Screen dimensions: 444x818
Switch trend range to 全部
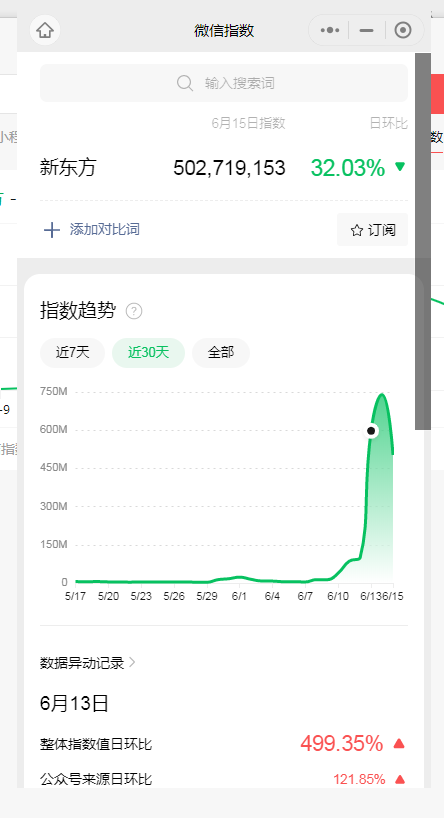(x=221, y=353)
